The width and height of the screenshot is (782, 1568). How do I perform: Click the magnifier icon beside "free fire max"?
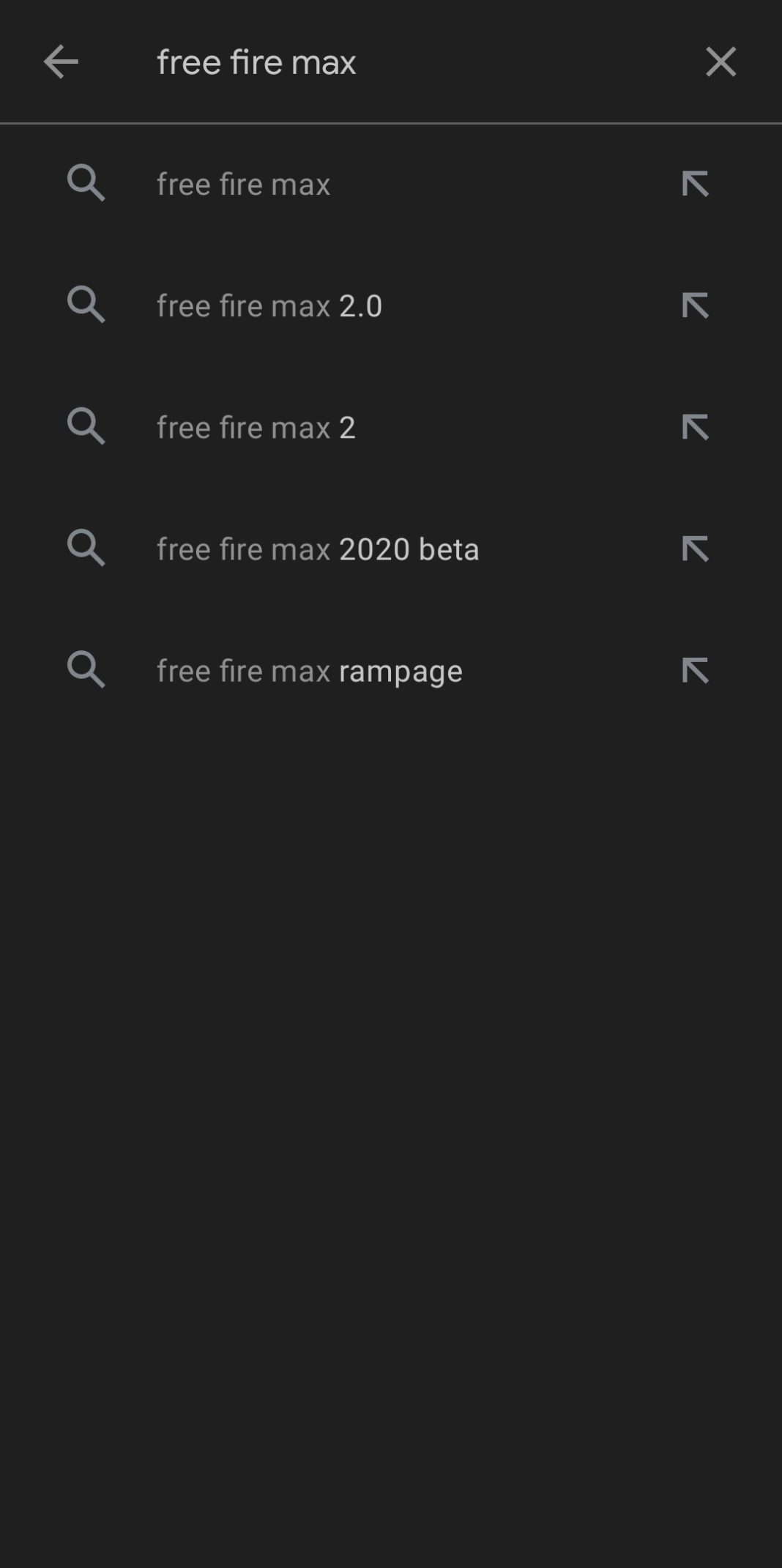[86, 183]
